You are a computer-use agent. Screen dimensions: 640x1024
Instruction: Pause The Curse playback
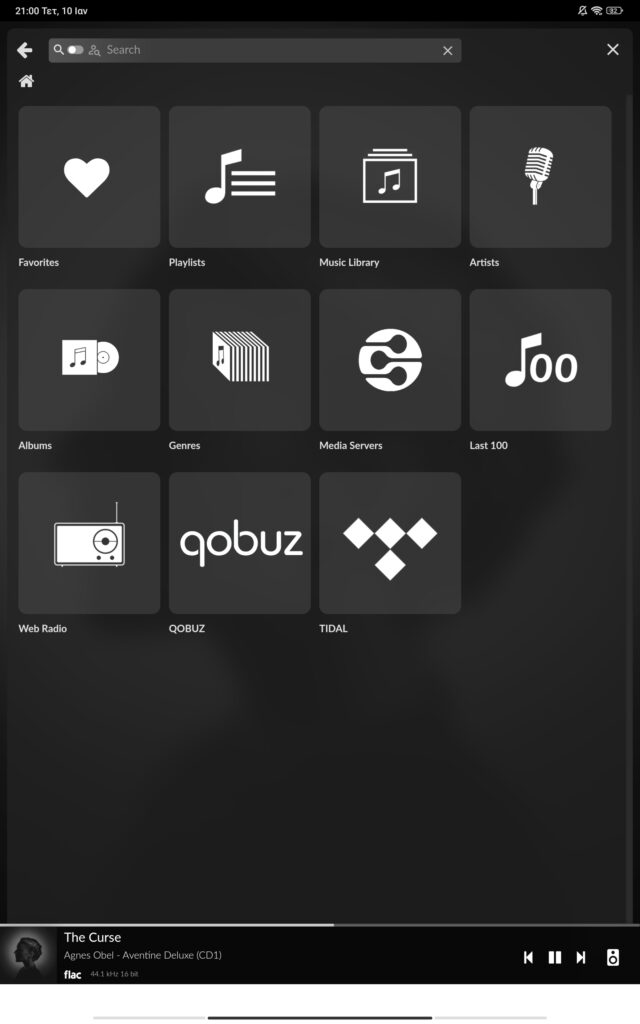click(555, 958)
